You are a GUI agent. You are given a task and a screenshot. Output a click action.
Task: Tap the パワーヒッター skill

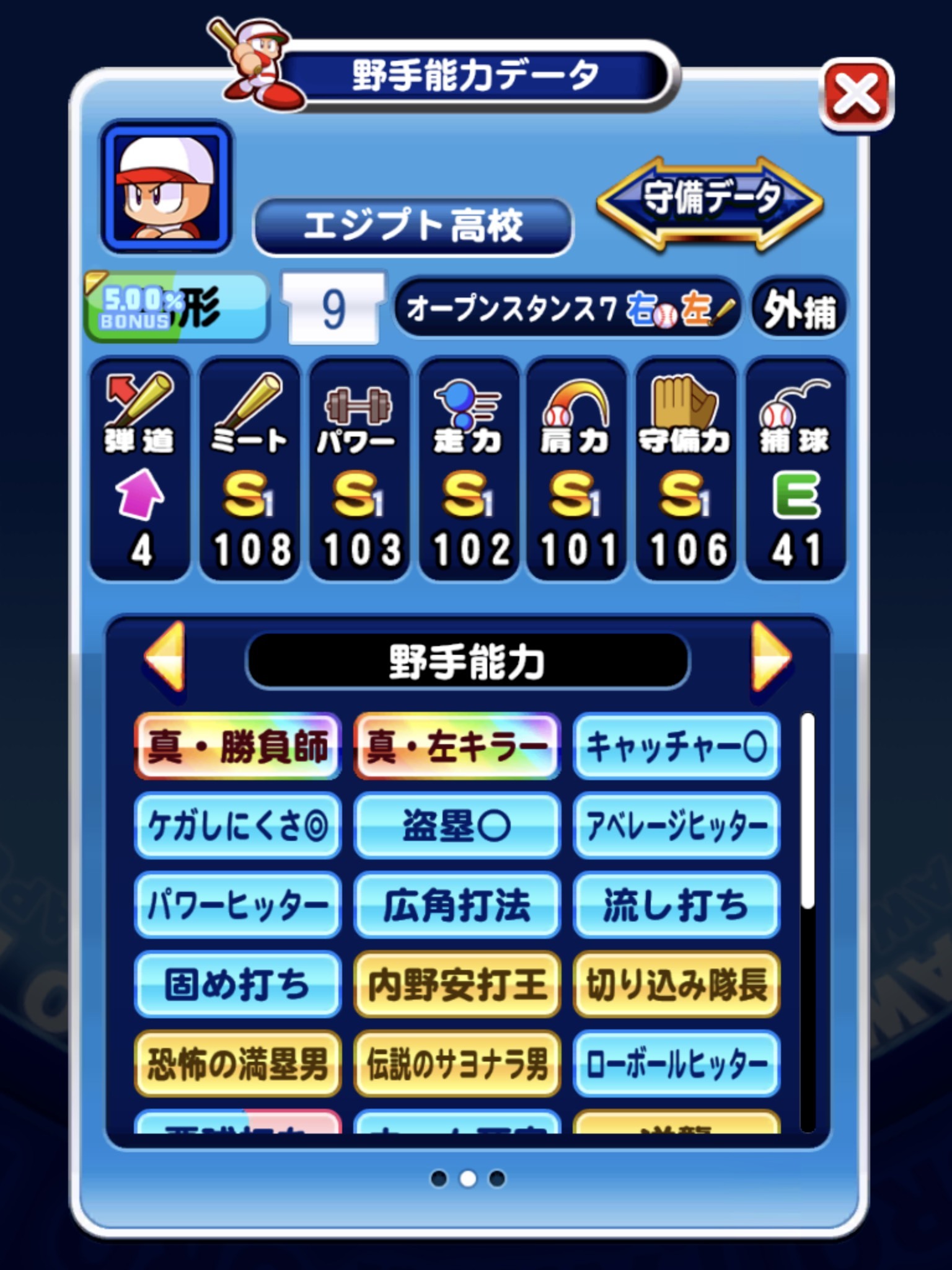pos(237,905)
